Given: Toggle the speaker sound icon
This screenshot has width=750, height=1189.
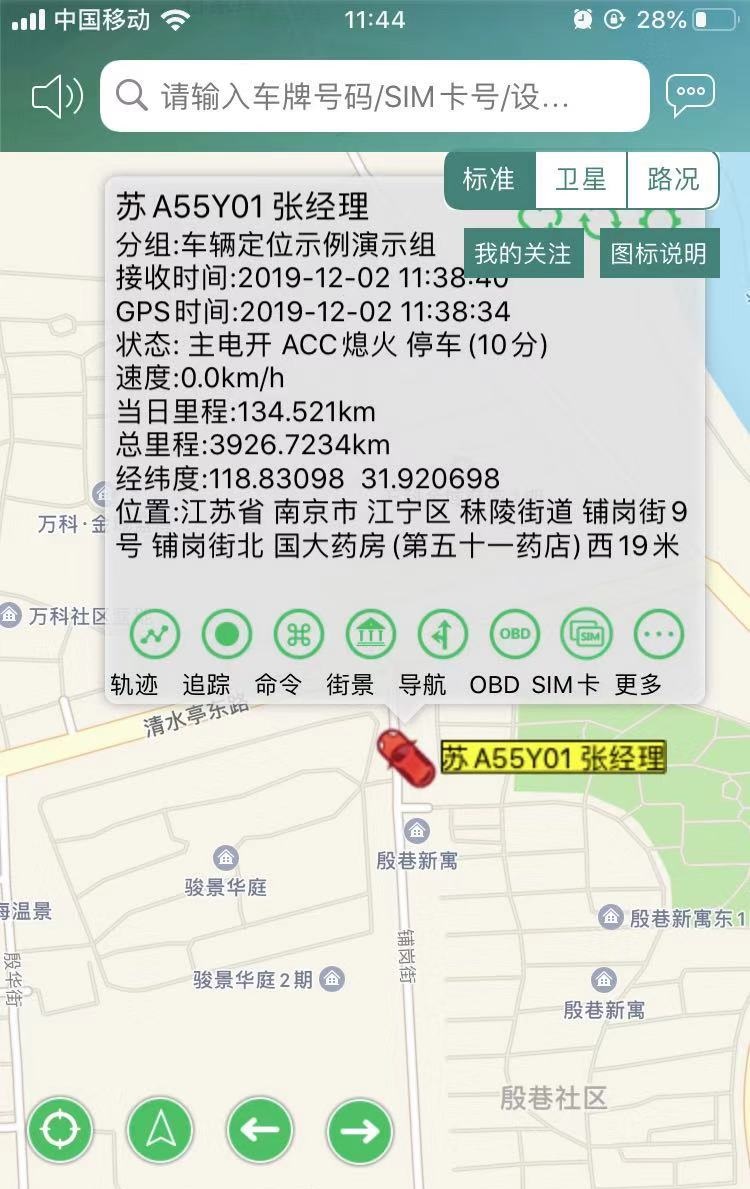Looking at the screenshot, I should click(57, 97).
